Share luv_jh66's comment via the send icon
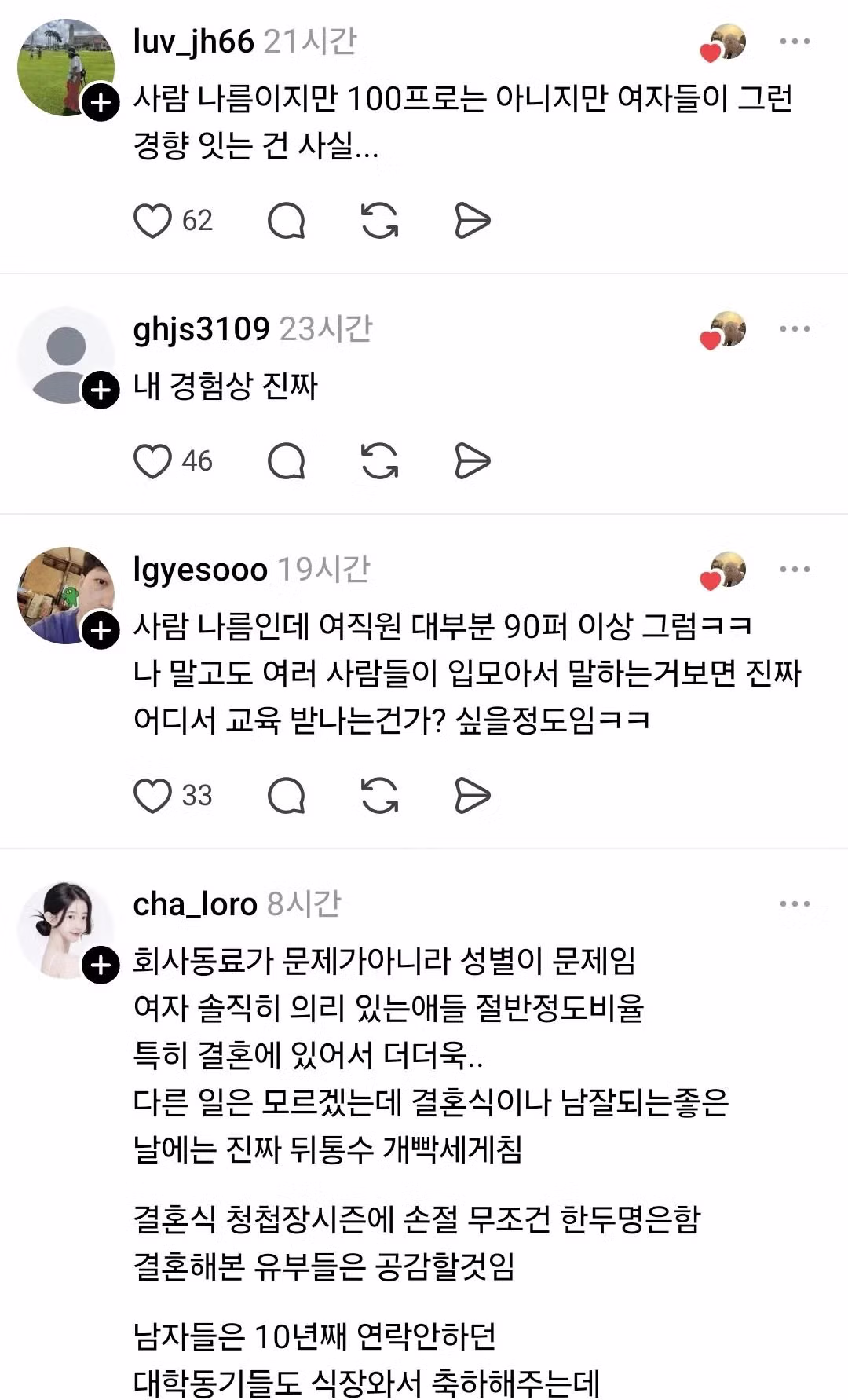 click(x=472, y=220)
